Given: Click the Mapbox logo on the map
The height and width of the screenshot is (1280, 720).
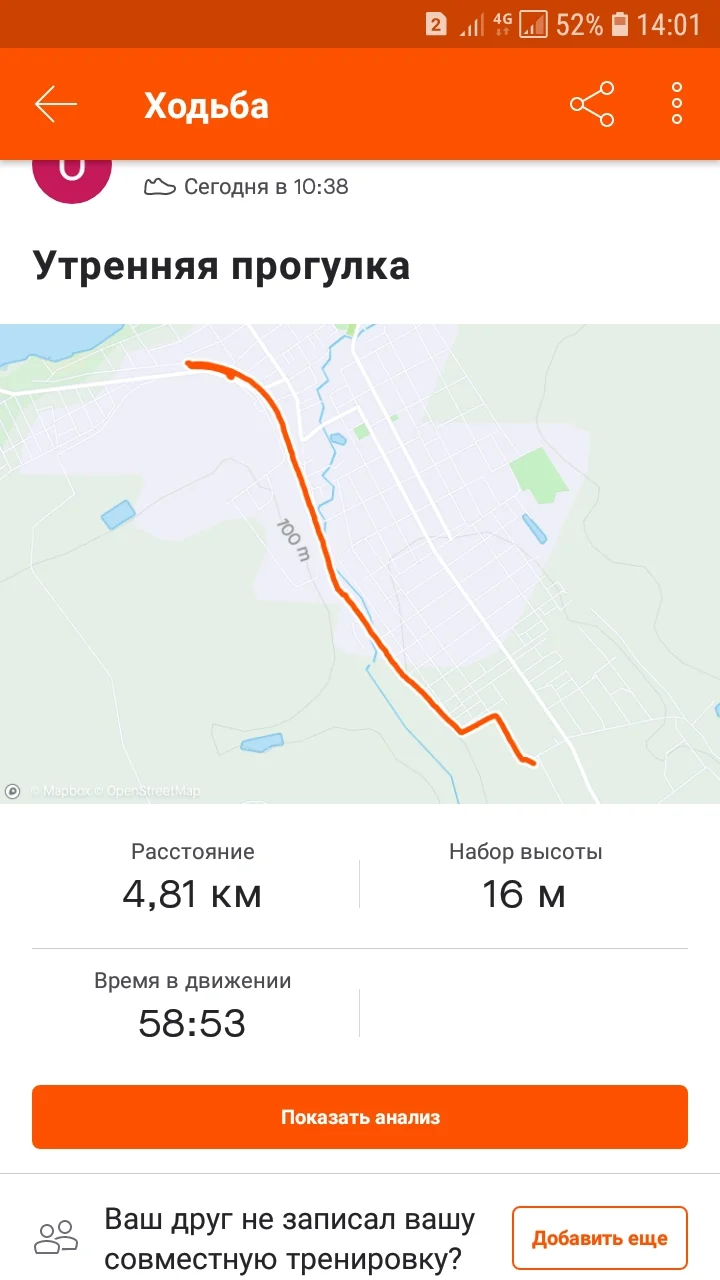Looking at the screenshot, I should point(13,791).
